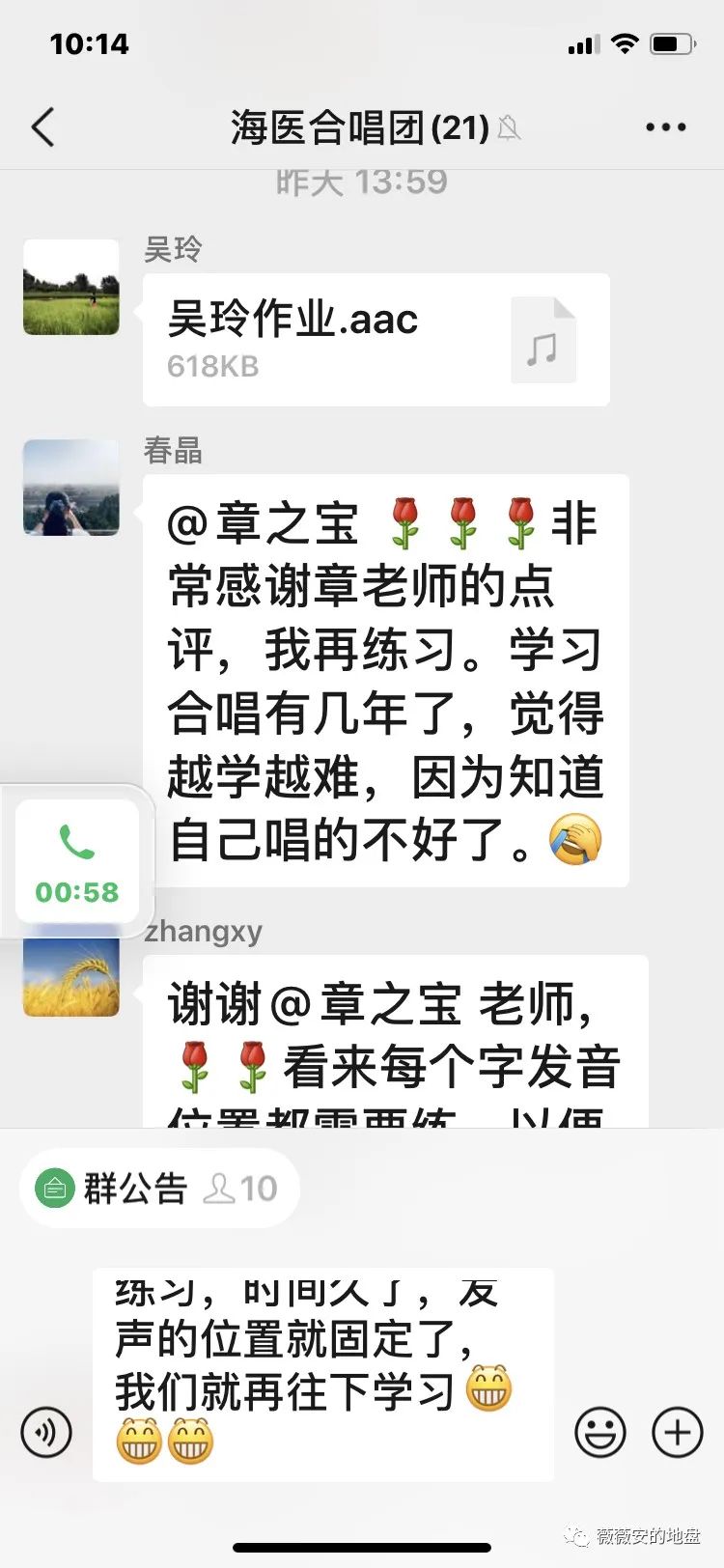Image resolution: width=724 pixels, height=1568 pixels.
Task: Switch to voice message input
Action: pos(46,1432)
